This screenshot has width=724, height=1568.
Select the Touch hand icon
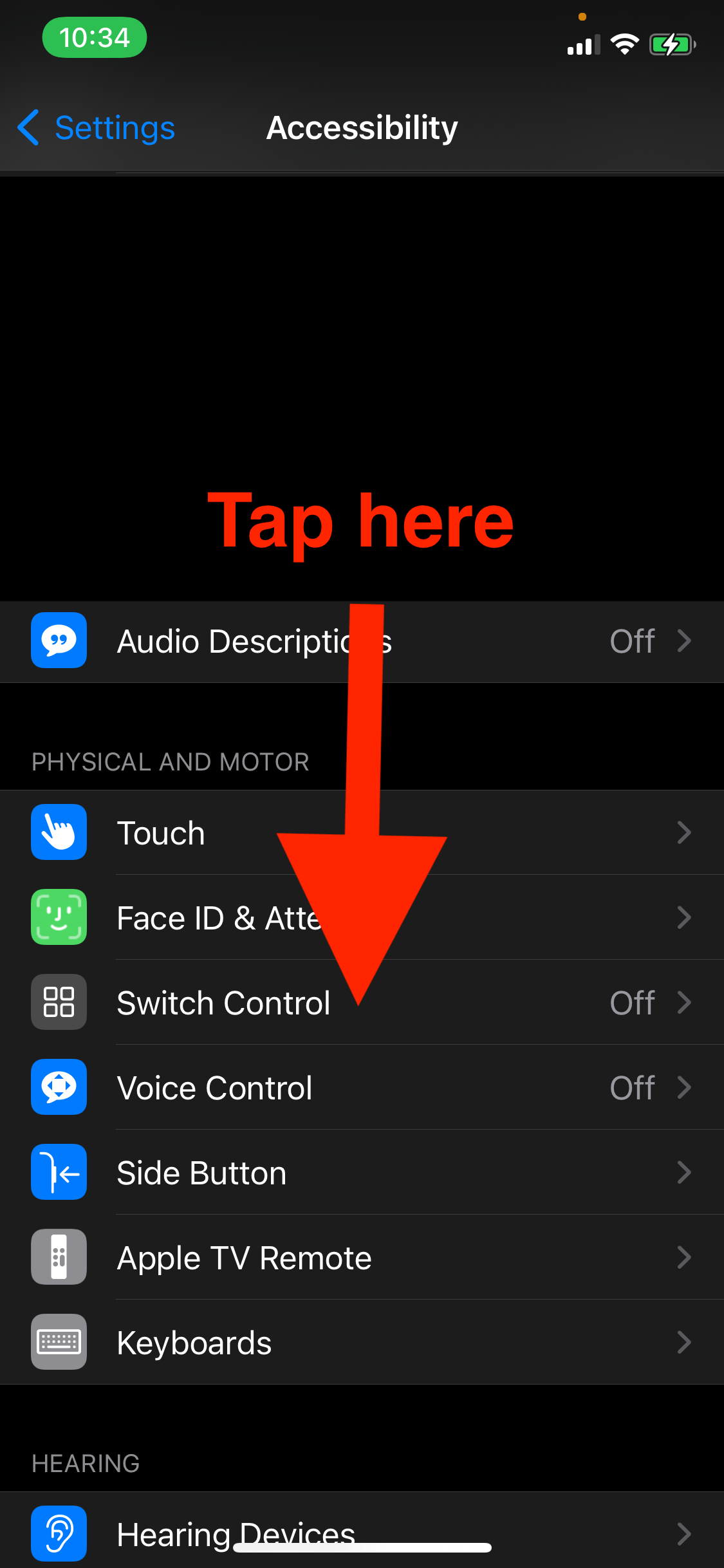59,832
